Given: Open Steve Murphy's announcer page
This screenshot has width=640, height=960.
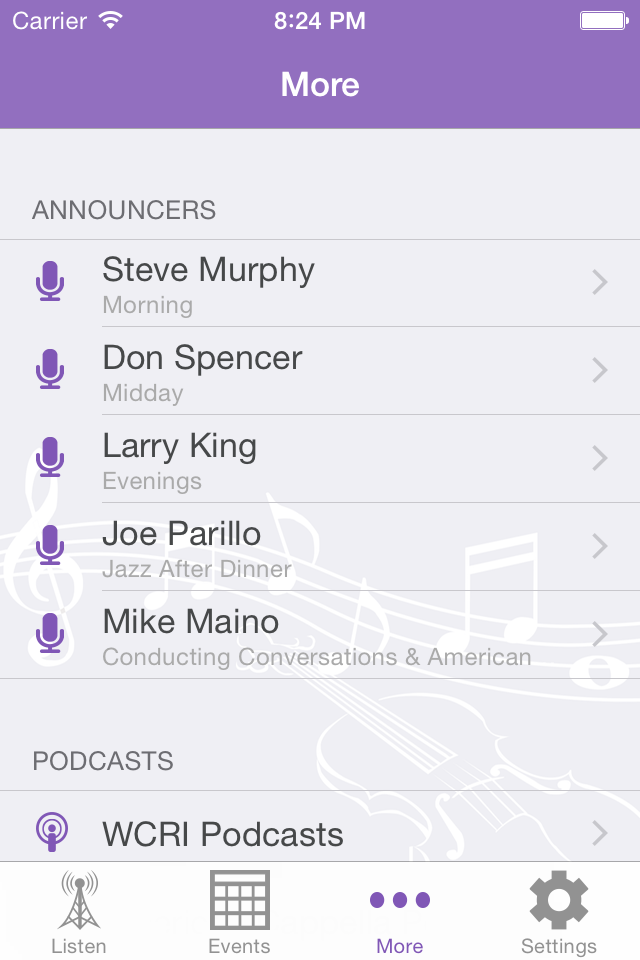Looking at the screenshot, I should coord(320,283).
